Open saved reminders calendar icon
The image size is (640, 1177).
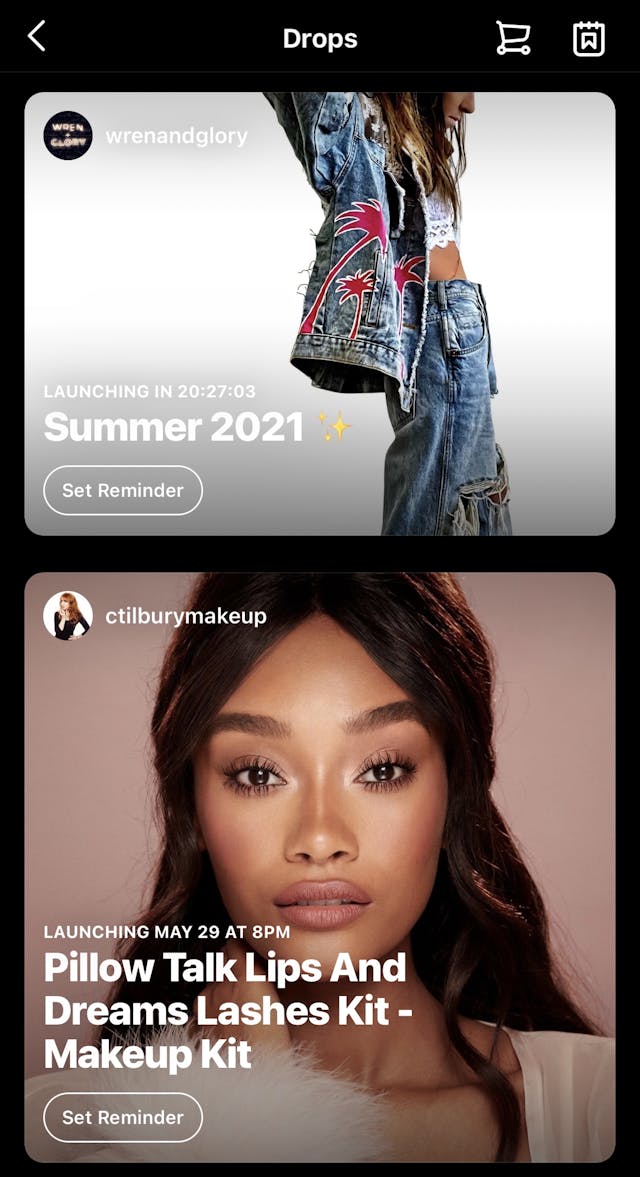point(588,38)
